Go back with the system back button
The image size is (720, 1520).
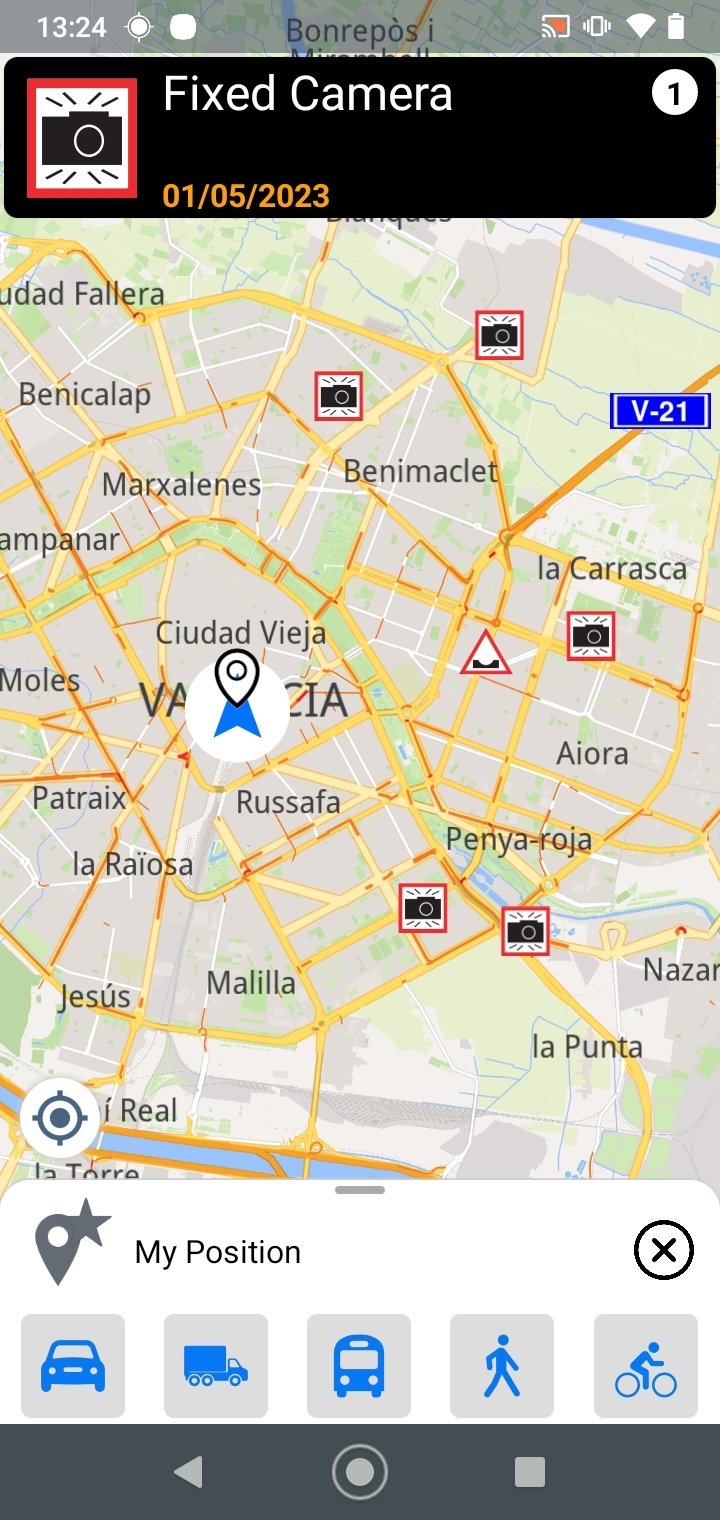pyautogui.click(x=188, y=1471)
